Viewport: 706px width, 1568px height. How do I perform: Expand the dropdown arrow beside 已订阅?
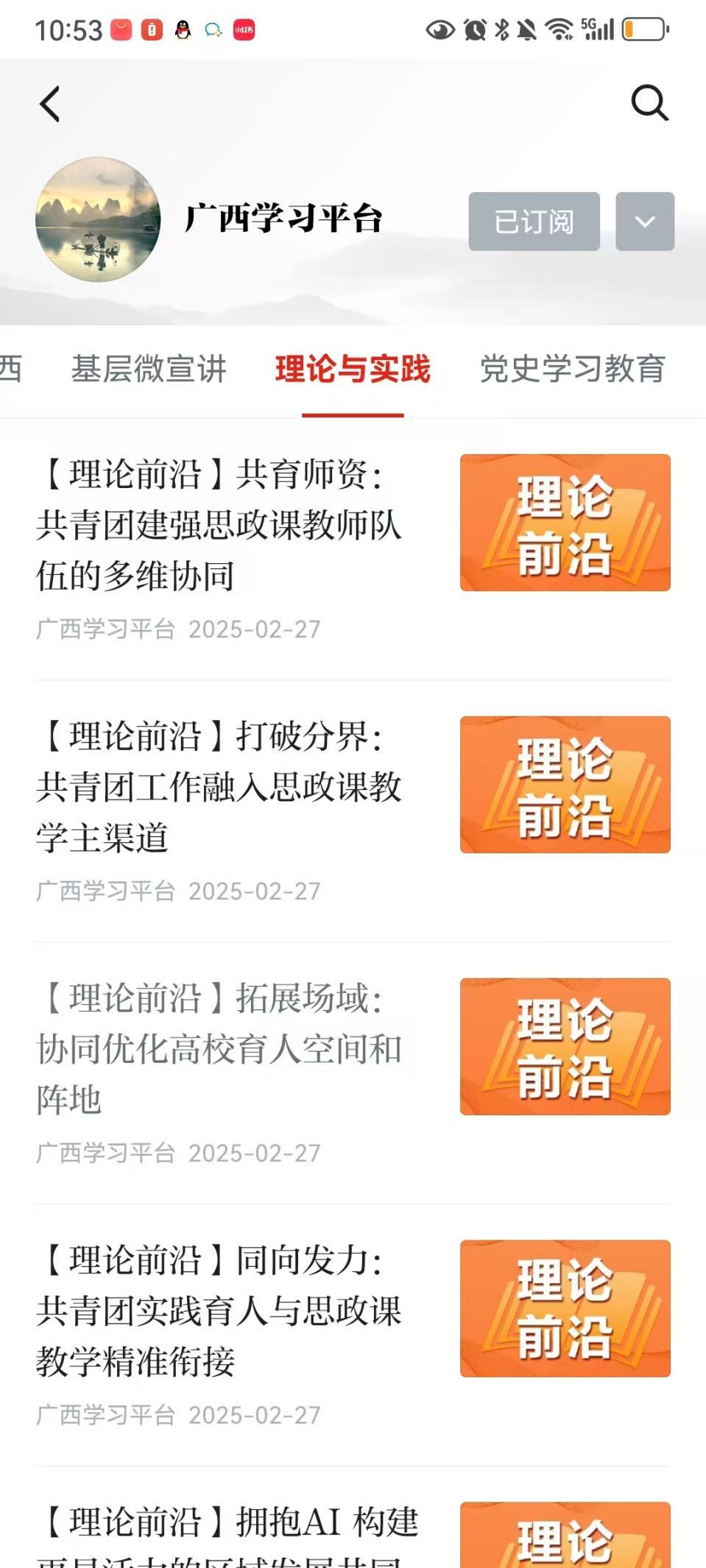point(644,222)
